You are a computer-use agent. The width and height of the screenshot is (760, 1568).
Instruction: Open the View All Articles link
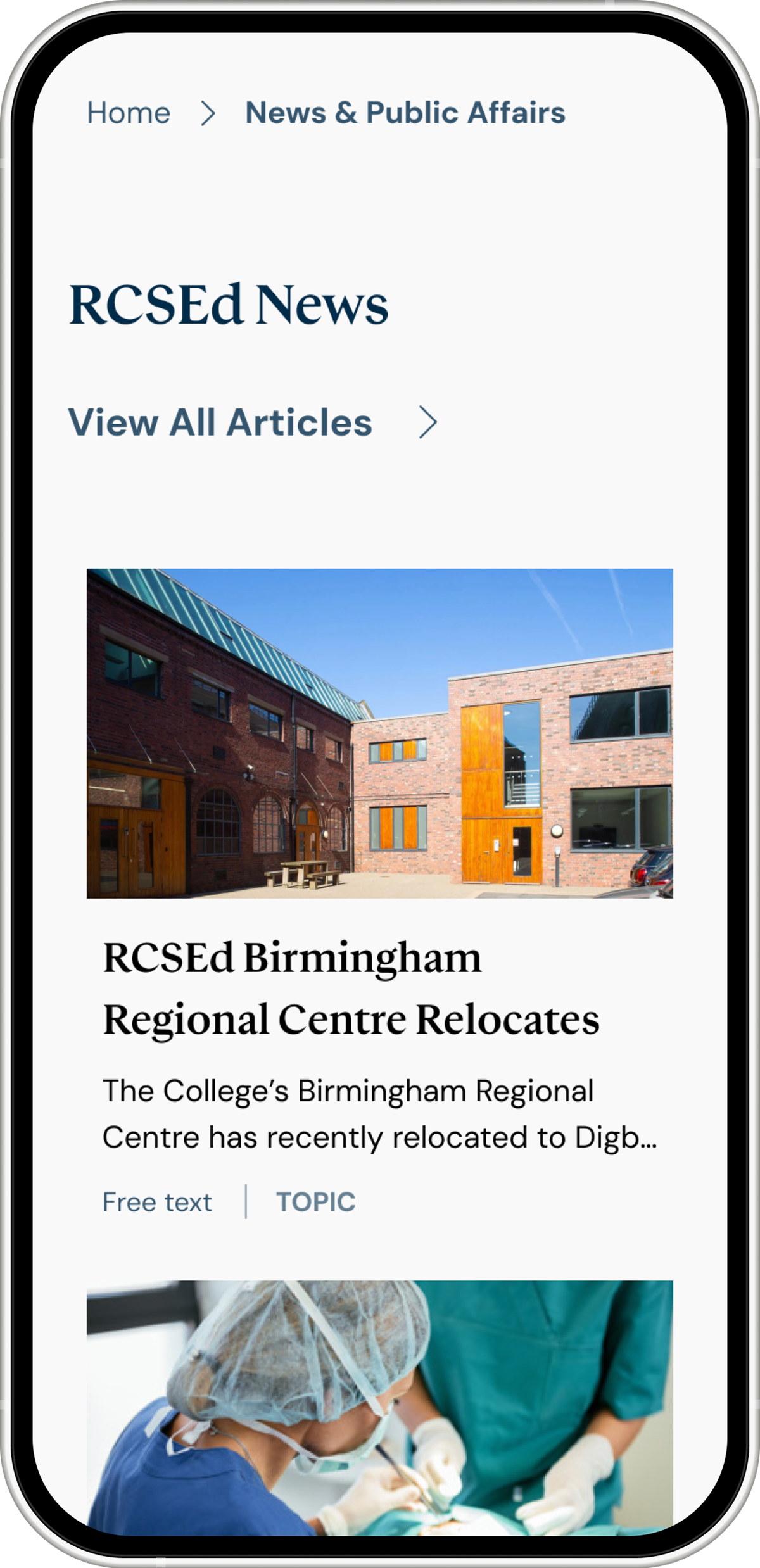(x=221, y=422)
